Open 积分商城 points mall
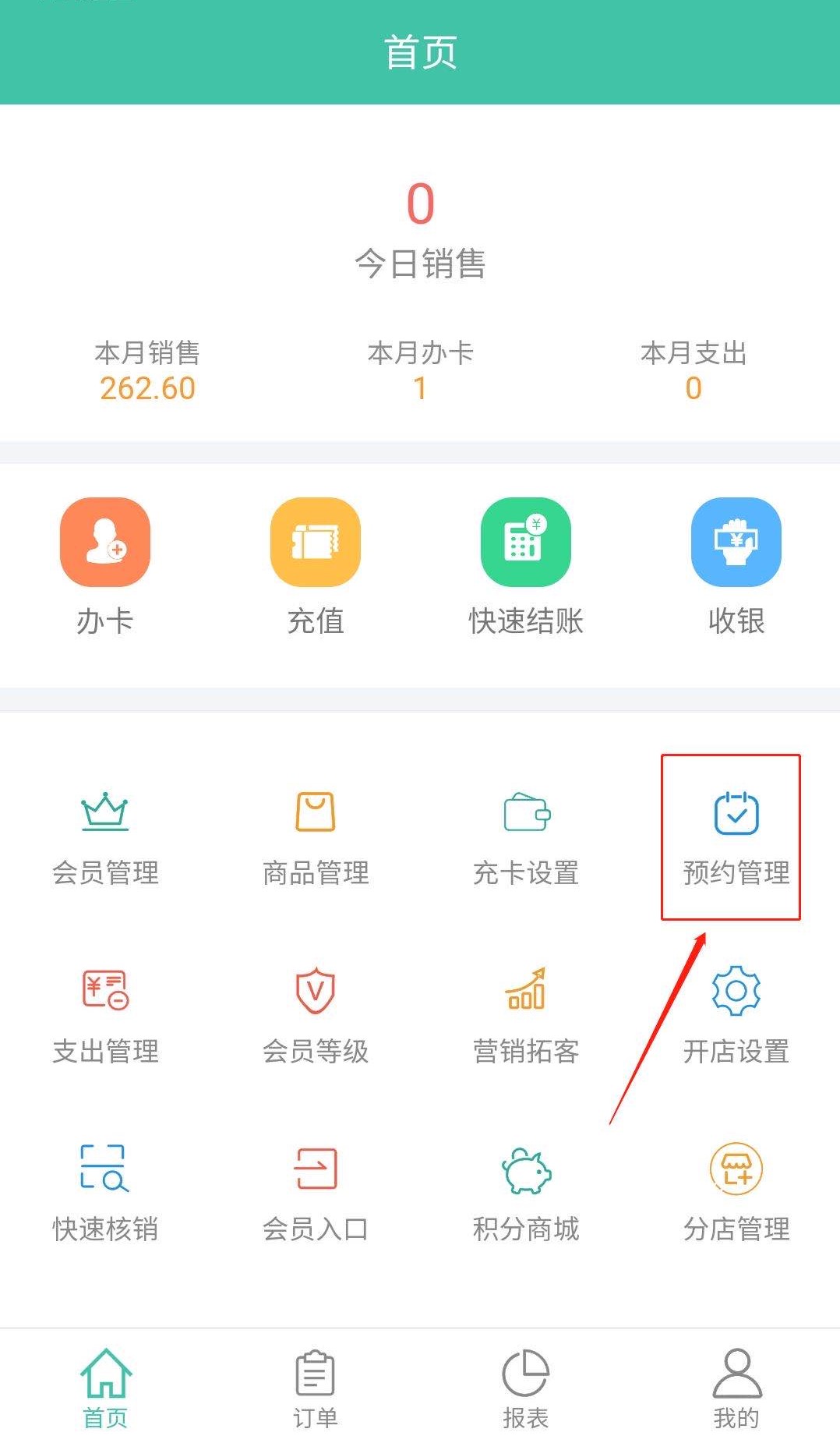Image resolution: width=840 pixels, height=1443 pixels. [x=526, y=1194]
